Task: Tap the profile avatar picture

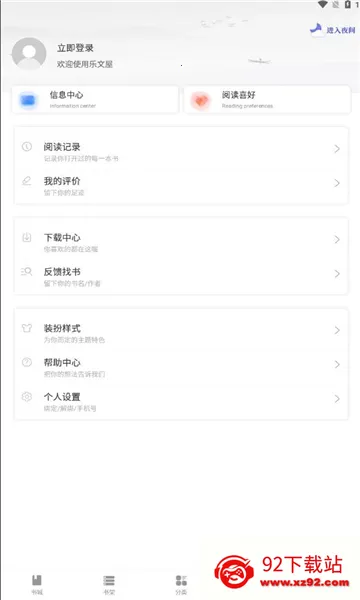Action: pos(29,54)
